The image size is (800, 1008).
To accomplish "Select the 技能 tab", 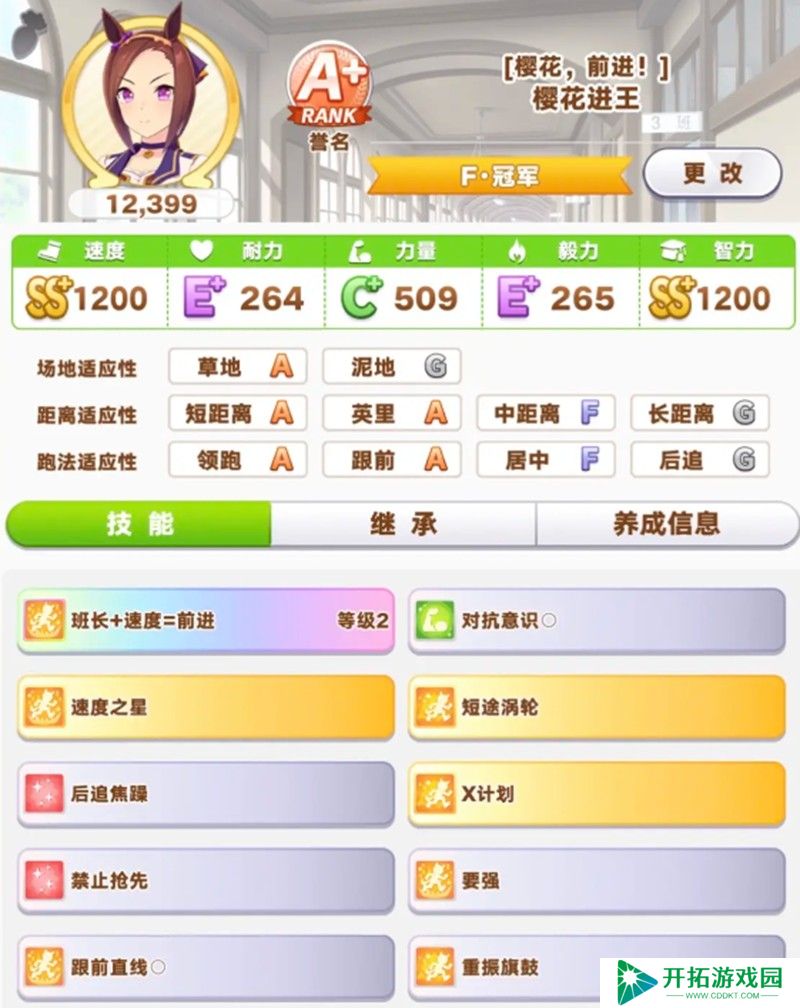I will point(139,524).
